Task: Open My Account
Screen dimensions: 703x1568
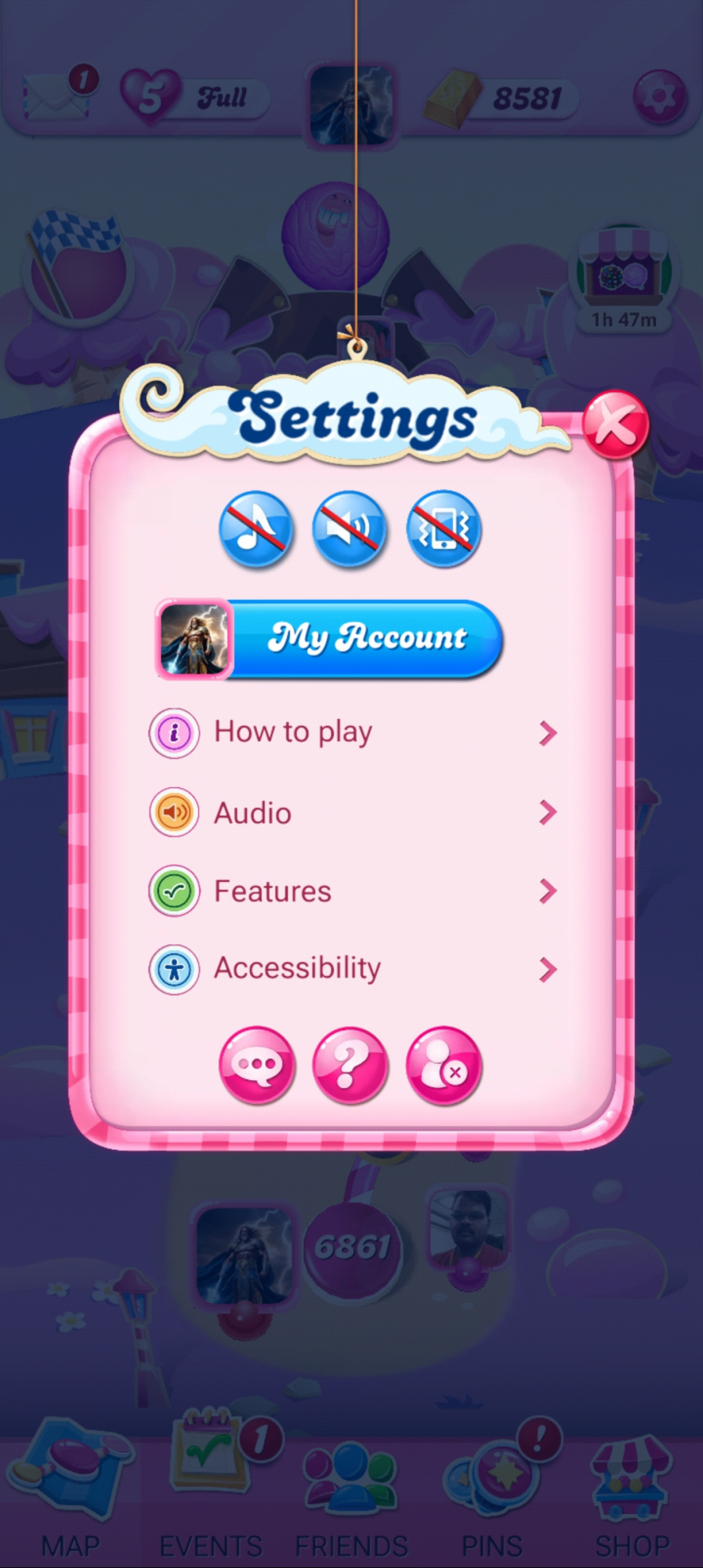Action: tap(329, 638)
